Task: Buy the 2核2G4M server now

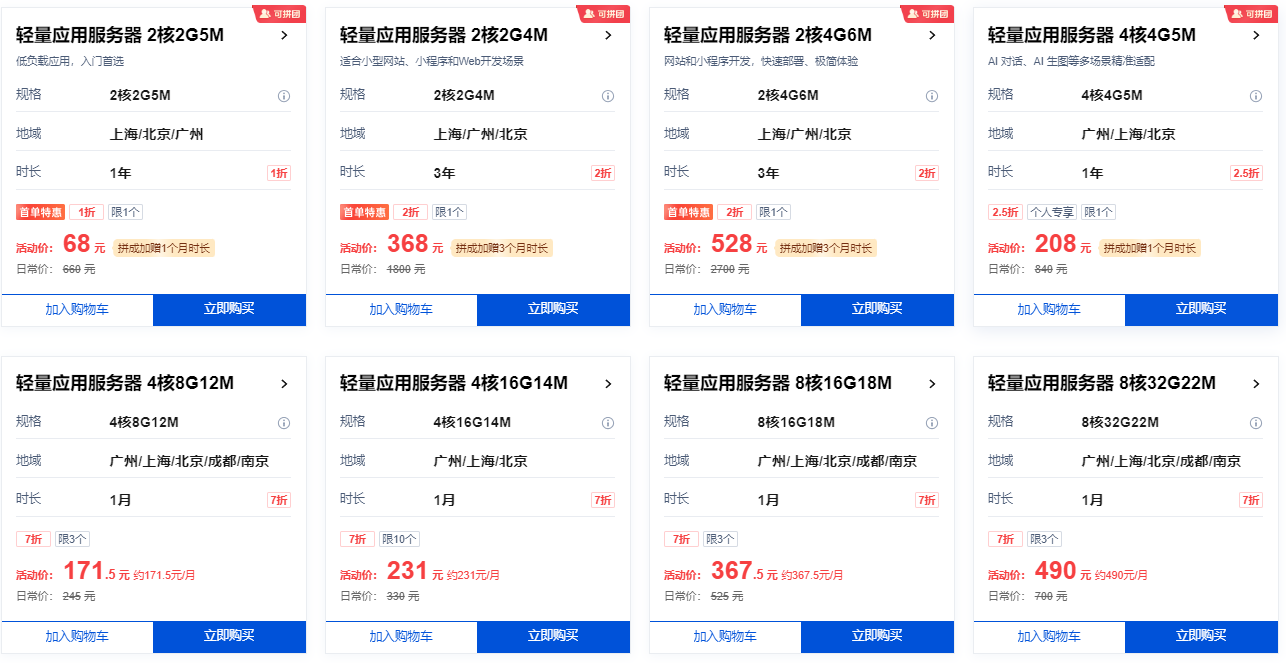Action: (553, 309)
